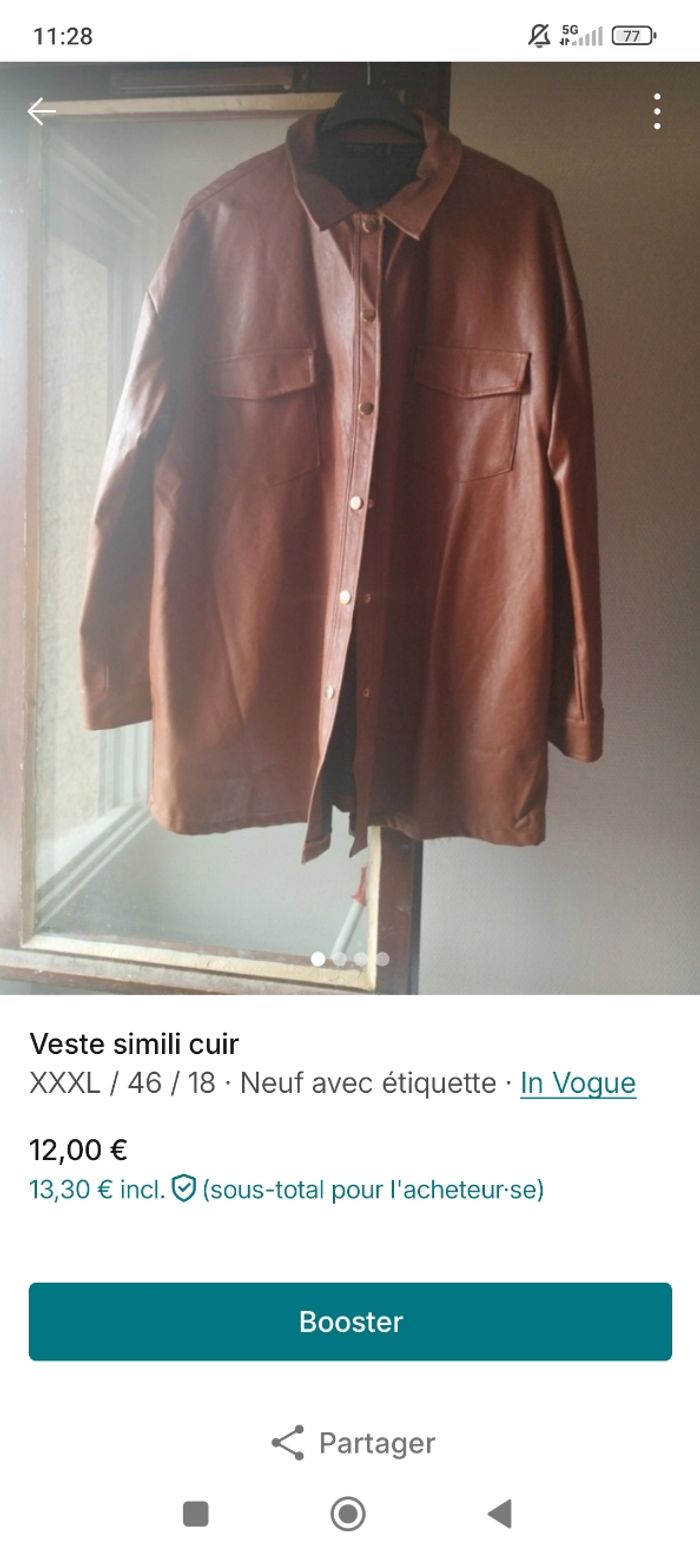This screenshot has height=1556, width=700.
Task: View buyer subtotal 13,30 € incl. details
Action: tap(286, 1189)
